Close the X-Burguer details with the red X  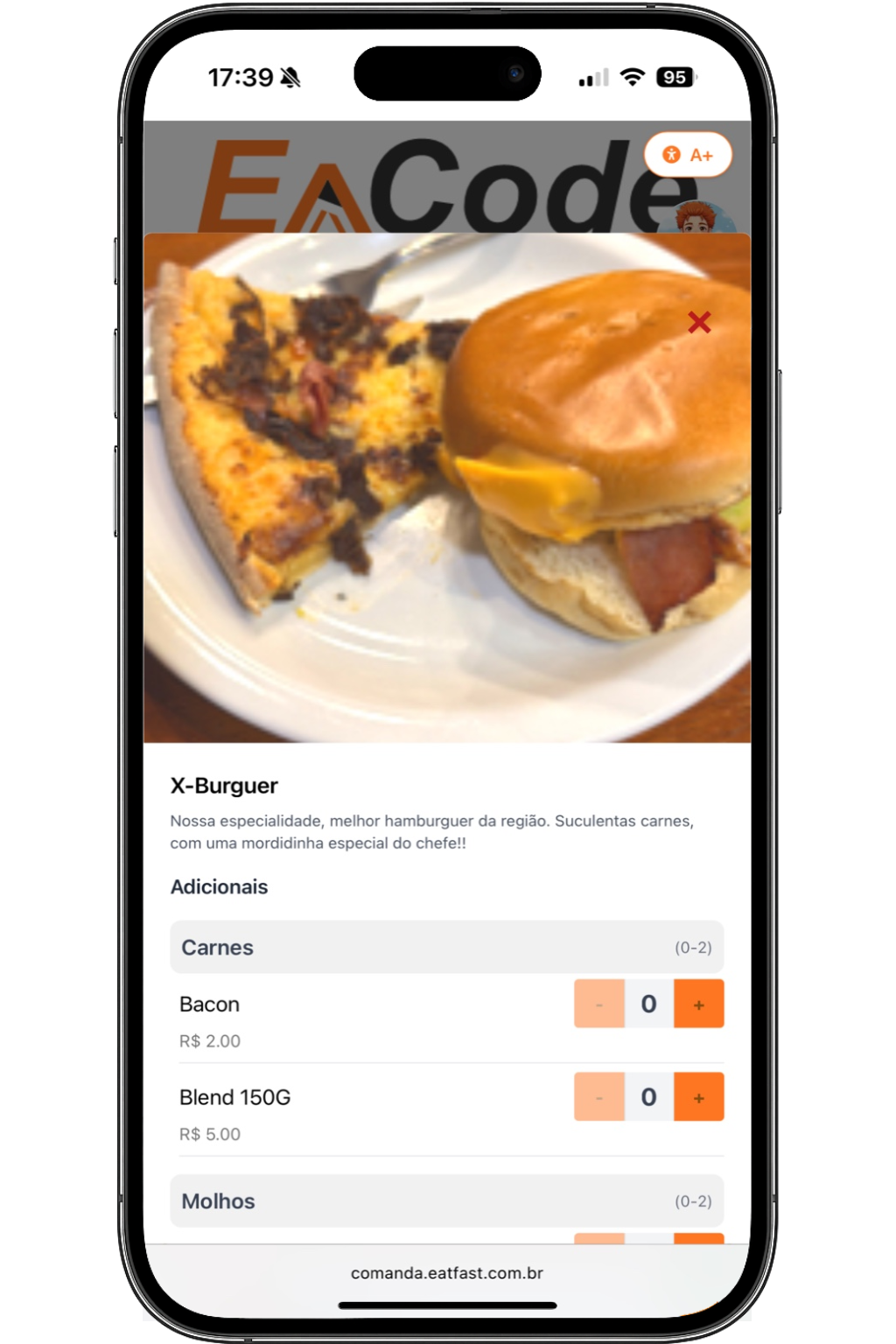[x=698, y=322]
